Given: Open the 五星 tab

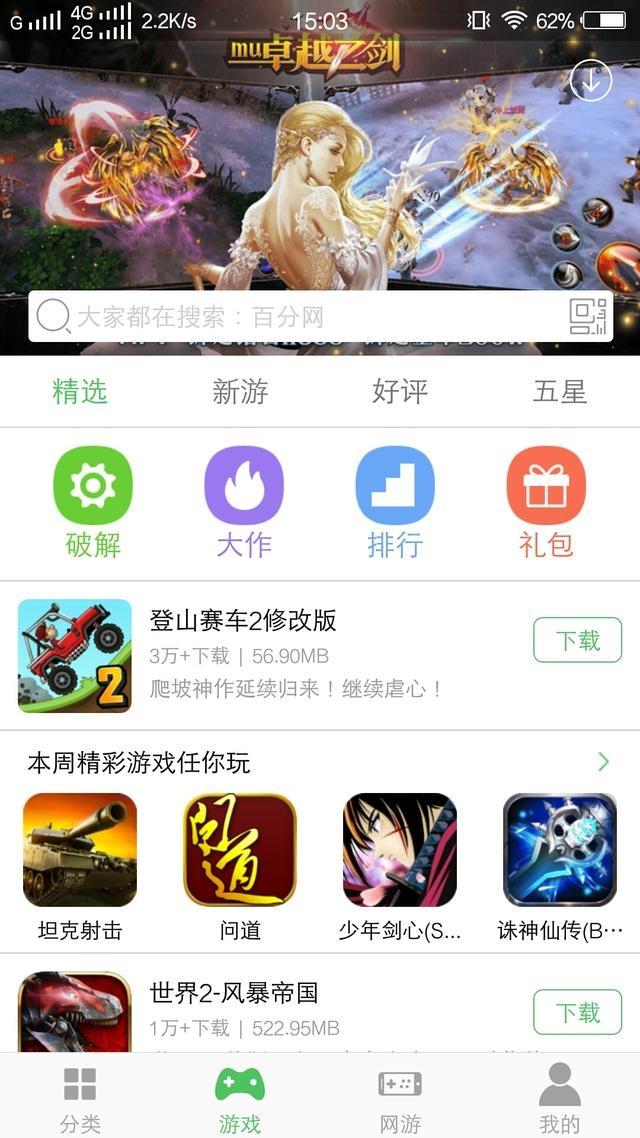Looking at the screenshot, I should pyautogui.click(x=560, y=392).
